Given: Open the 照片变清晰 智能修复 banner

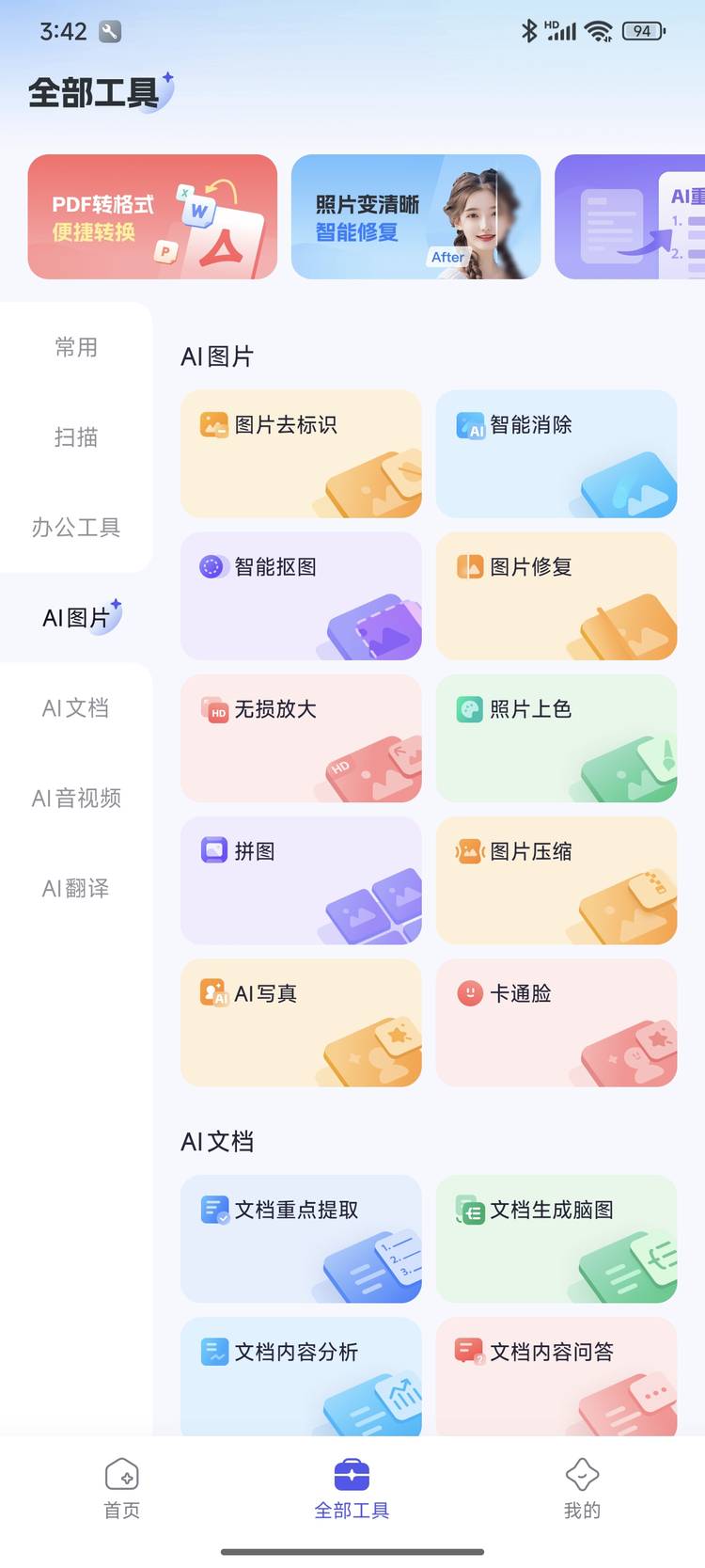Looking at the screenshot, I should click(415, 217).
